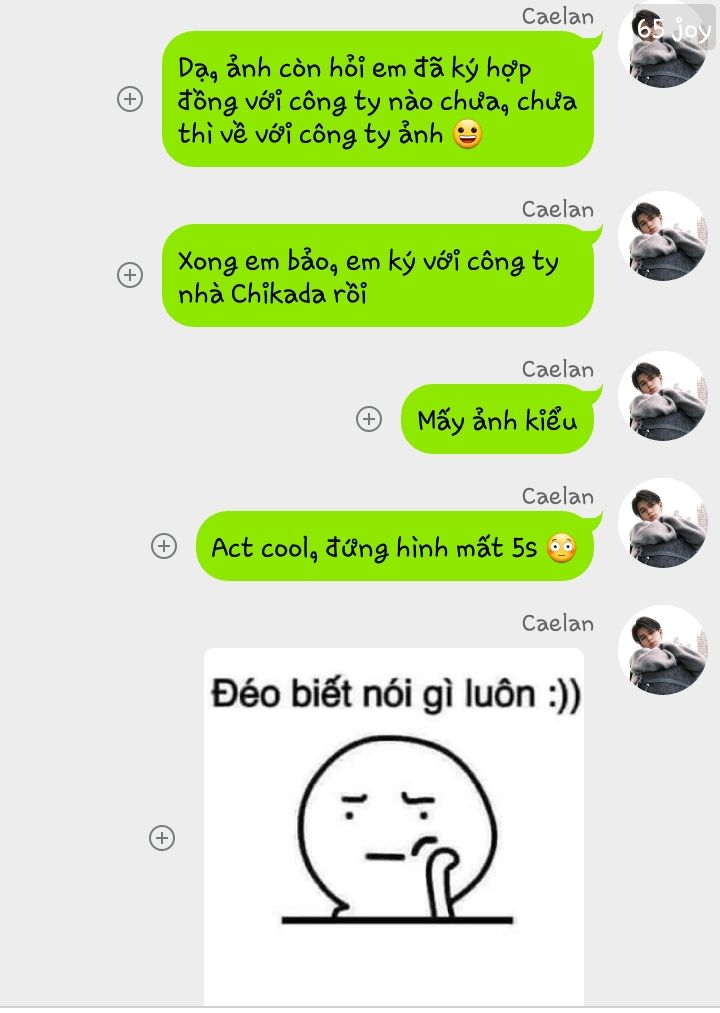Viewport: 720px width, 1013px height.
Task: Open Caelan's avatar beside "Act cool" message
Action: click(x=662, y=523)
